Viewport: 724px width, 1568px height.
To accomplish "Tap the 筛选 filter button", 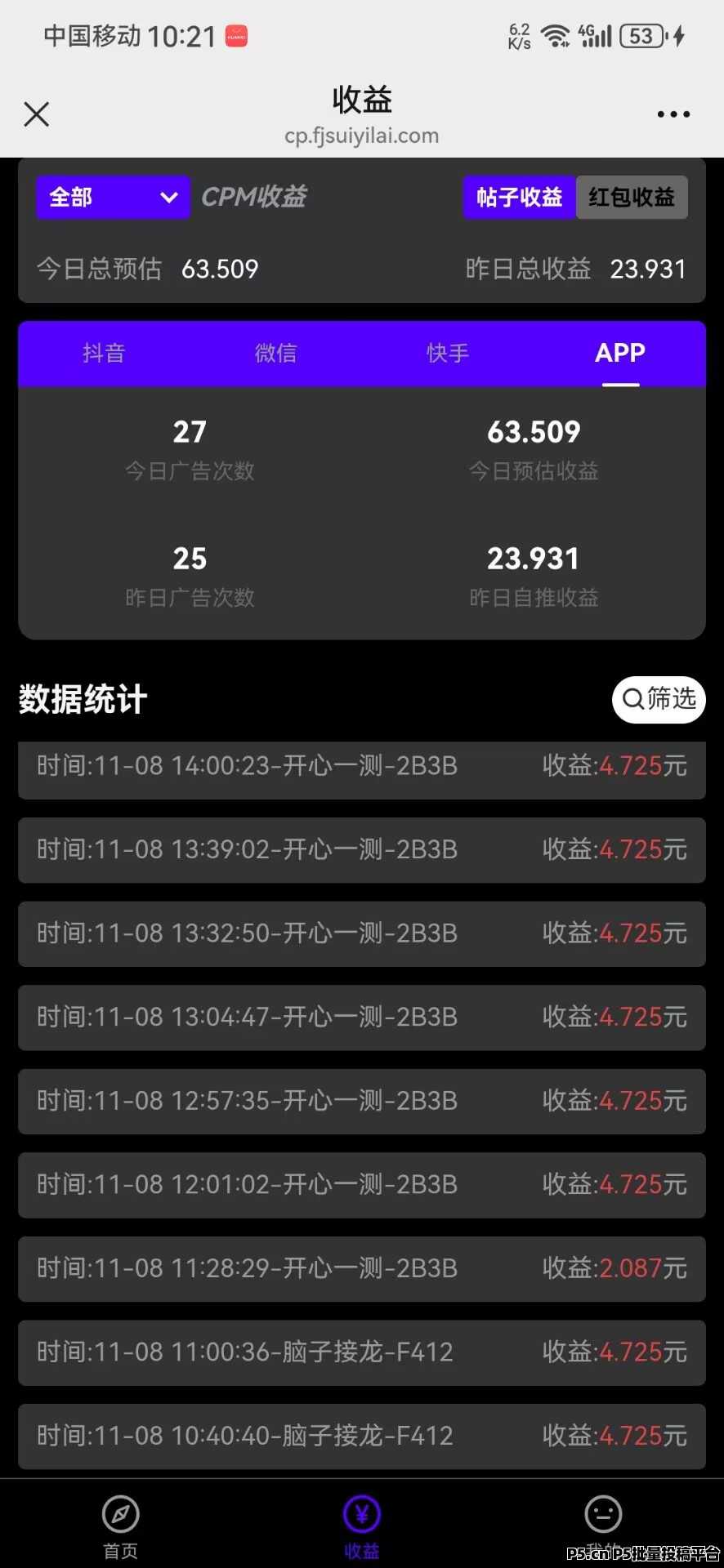I will [659, 699].
